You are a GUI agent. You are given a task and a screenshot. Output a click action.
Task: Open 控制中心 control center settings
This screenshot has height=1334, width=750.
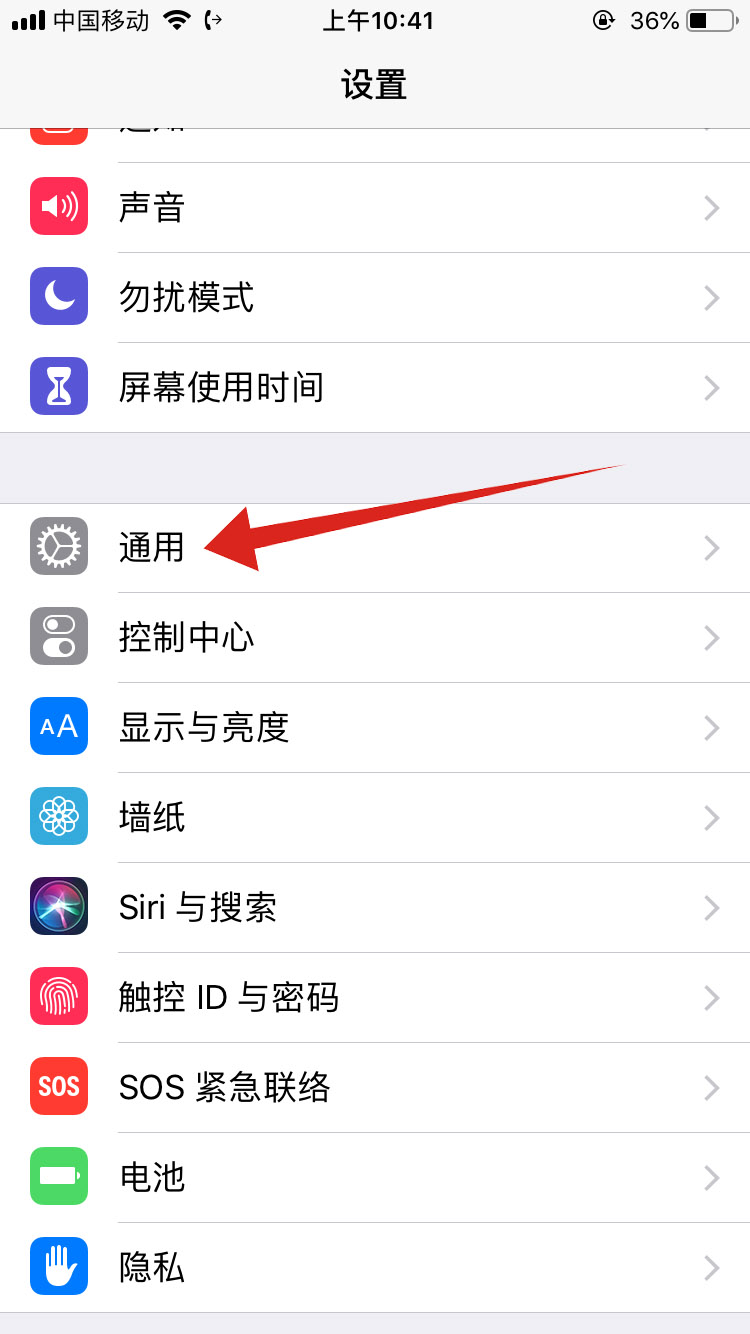tap(375, 638)
